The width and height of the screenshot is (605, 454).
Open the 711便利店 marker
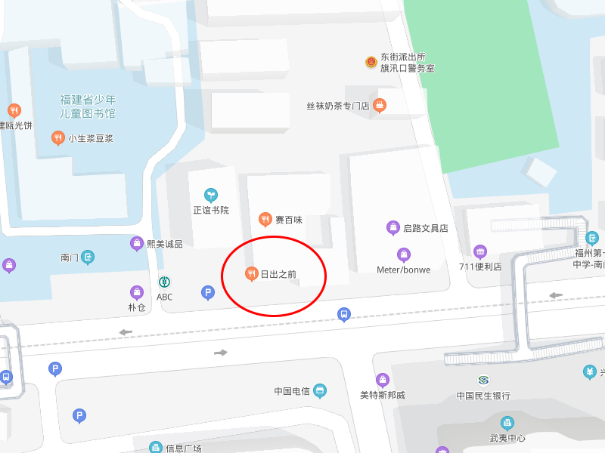click(x=480, y=251)
